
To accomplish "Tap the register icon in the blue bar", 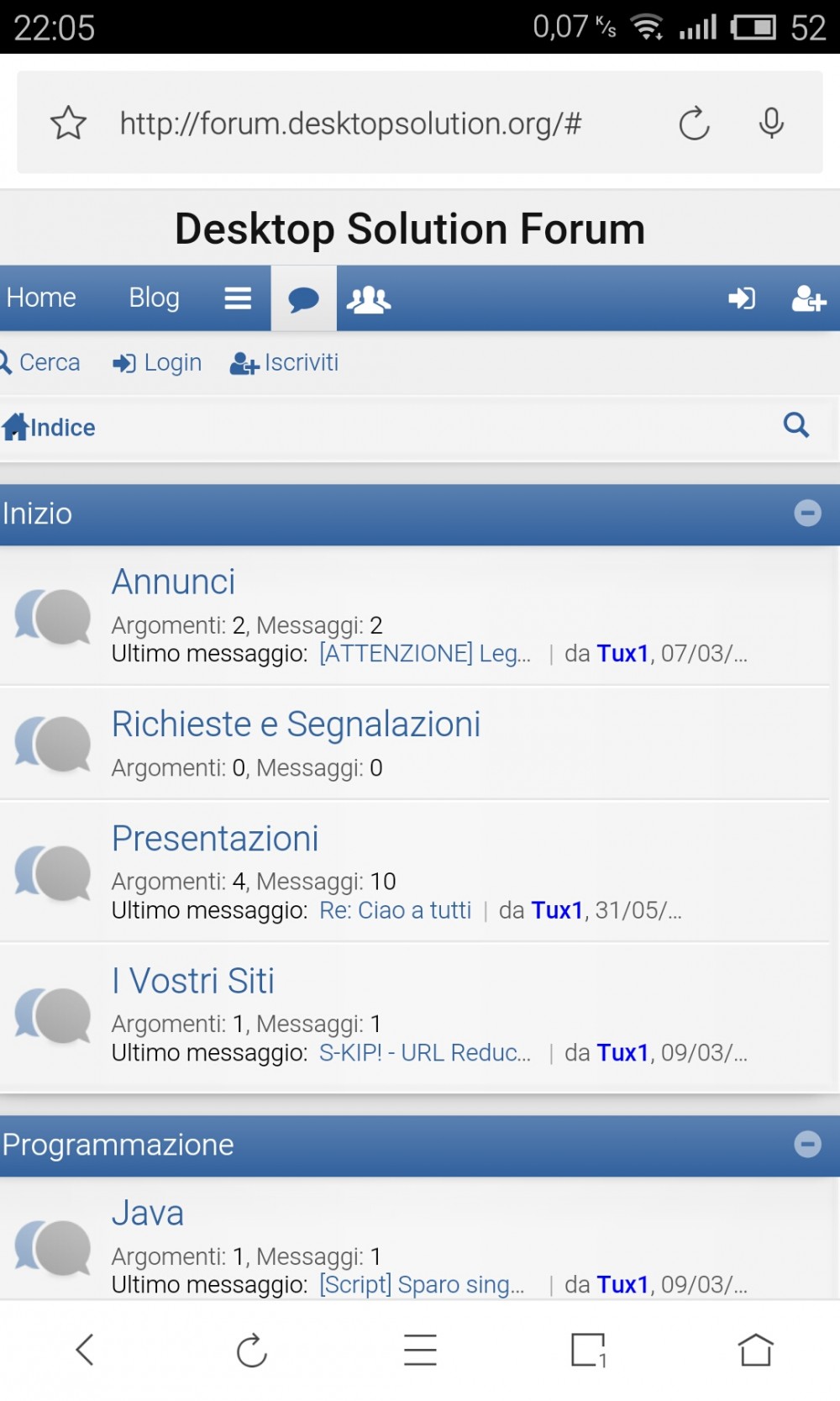I will [808, 298].
